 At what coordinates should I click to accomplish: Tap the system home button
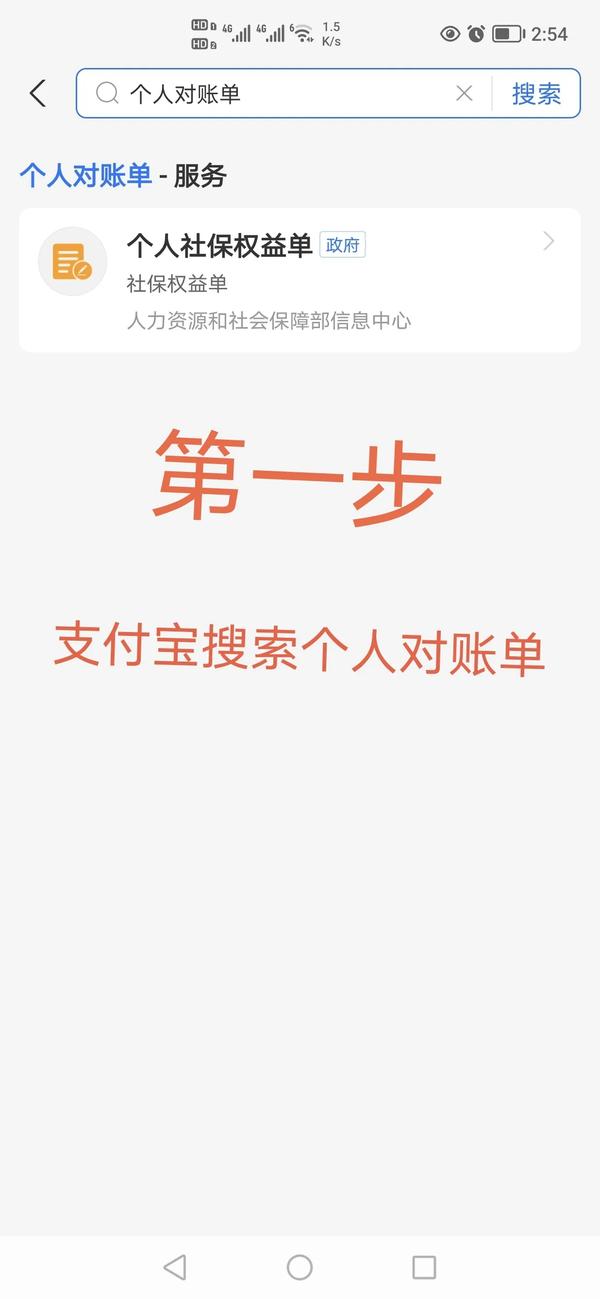click(300, 1267)
